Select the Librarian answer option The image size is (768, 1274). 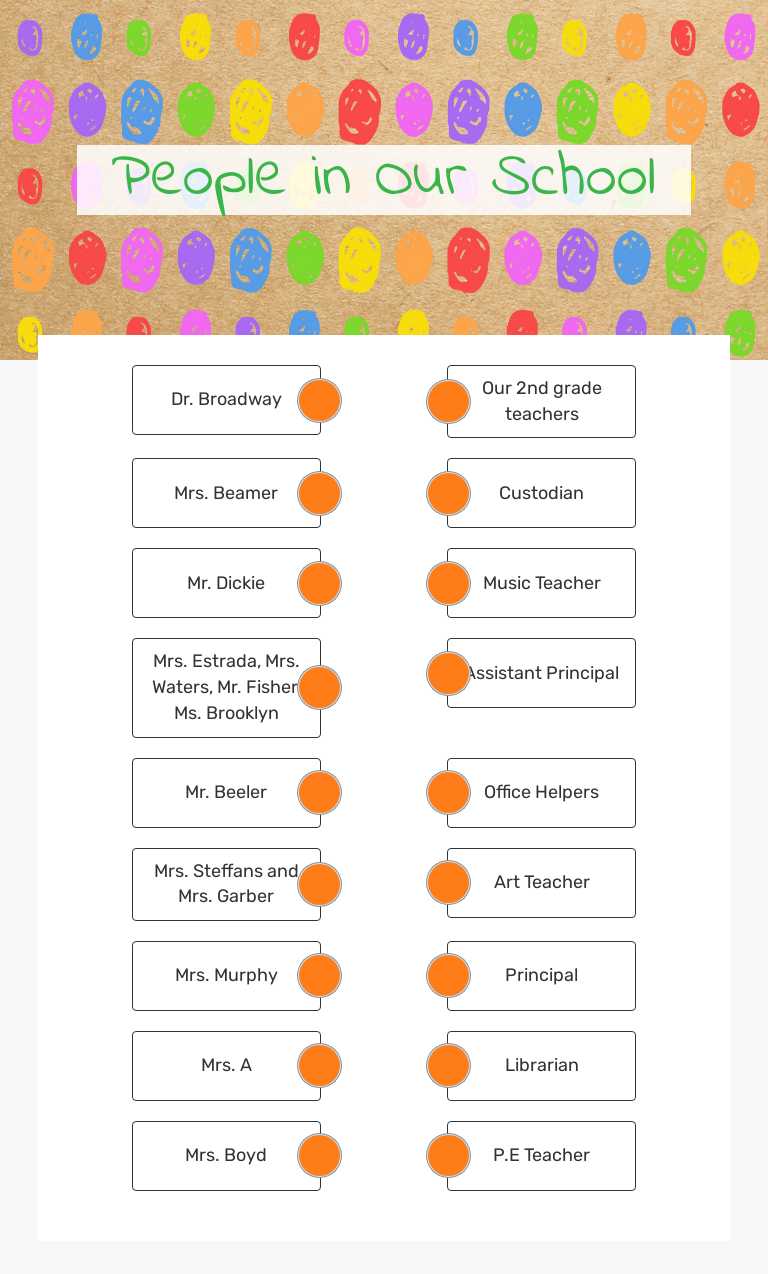click(541, 1066)
